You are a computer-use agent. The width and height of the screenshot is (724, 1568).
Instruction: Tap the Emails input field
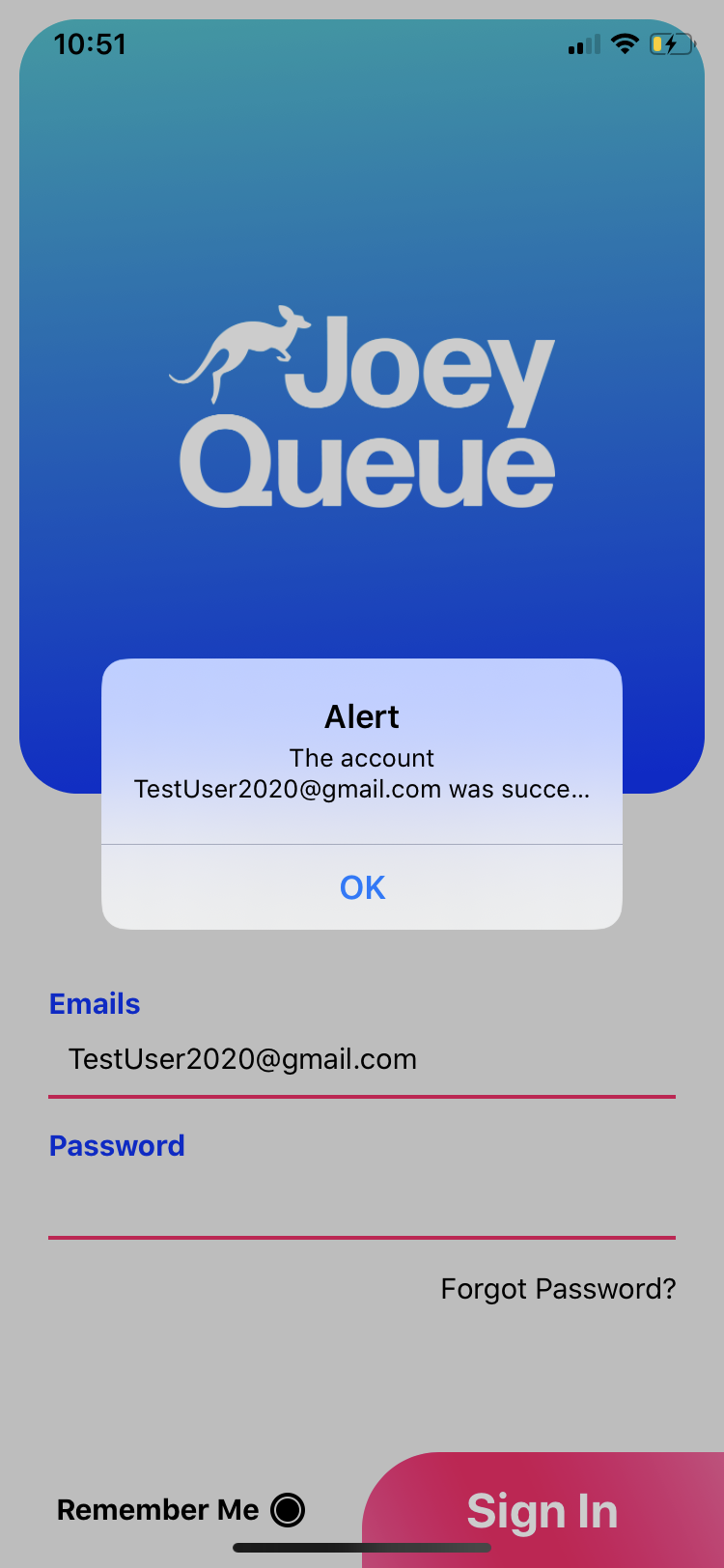(362, 1059)
